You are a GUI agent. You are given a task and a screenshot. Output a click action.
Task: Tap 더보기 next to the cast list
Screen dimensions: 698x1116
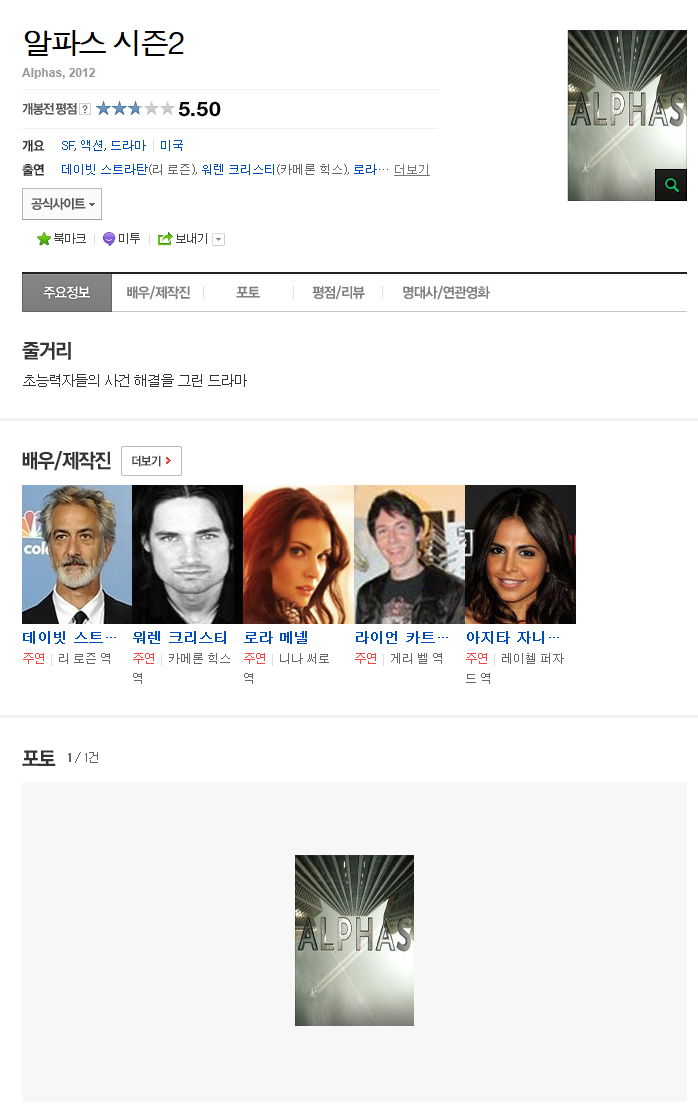411,169
